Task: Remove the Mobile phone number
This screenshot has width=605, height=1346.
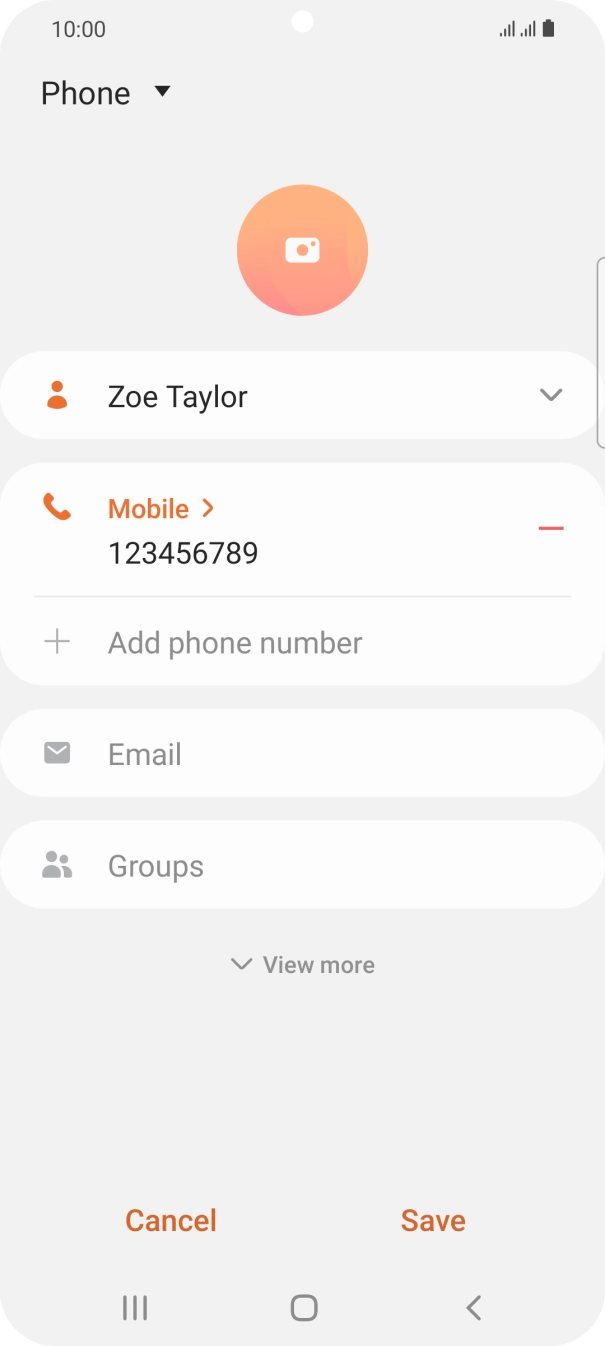Action: (551, 528)
